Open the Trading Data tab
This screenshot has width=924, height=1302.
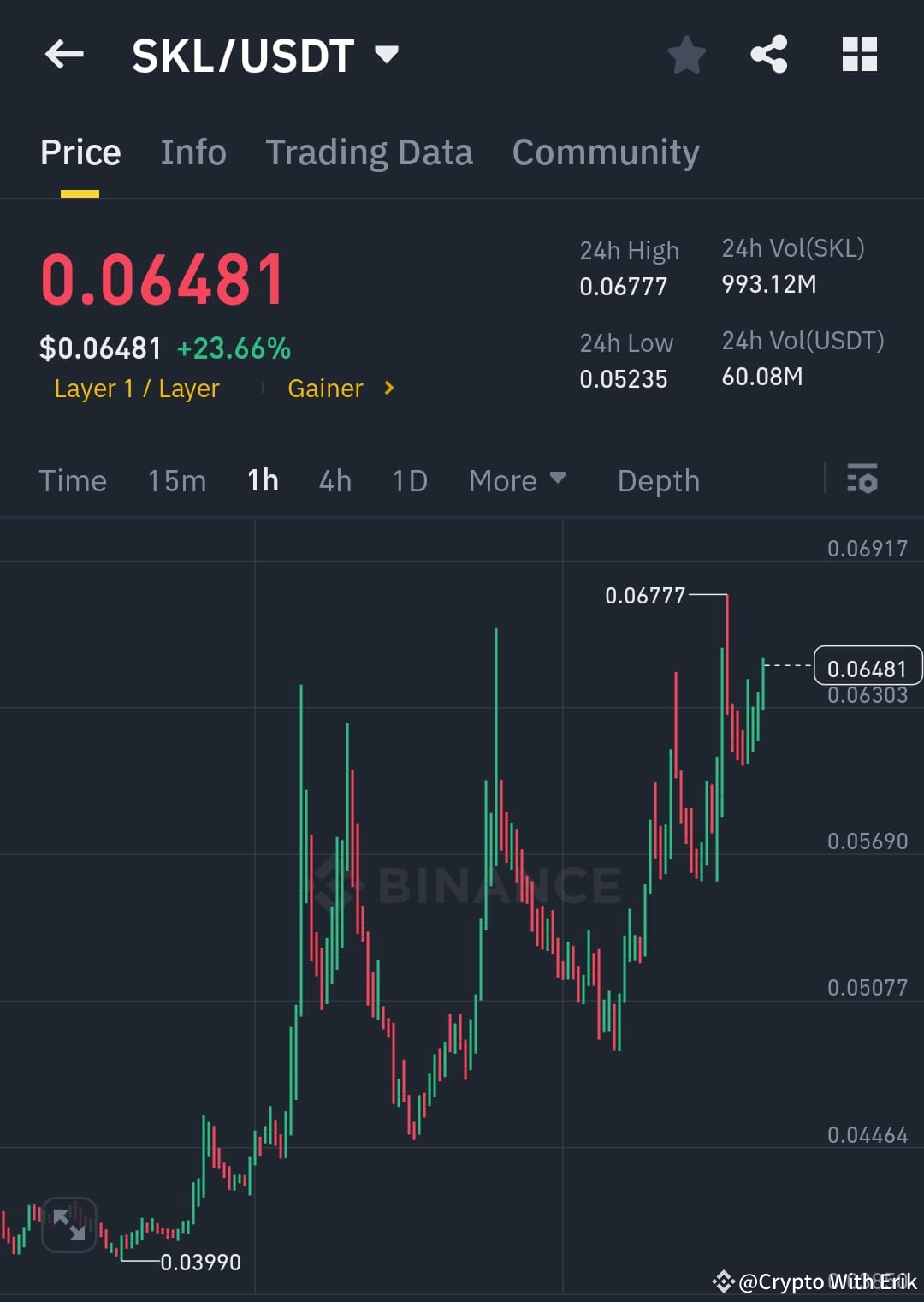(370, 152)
